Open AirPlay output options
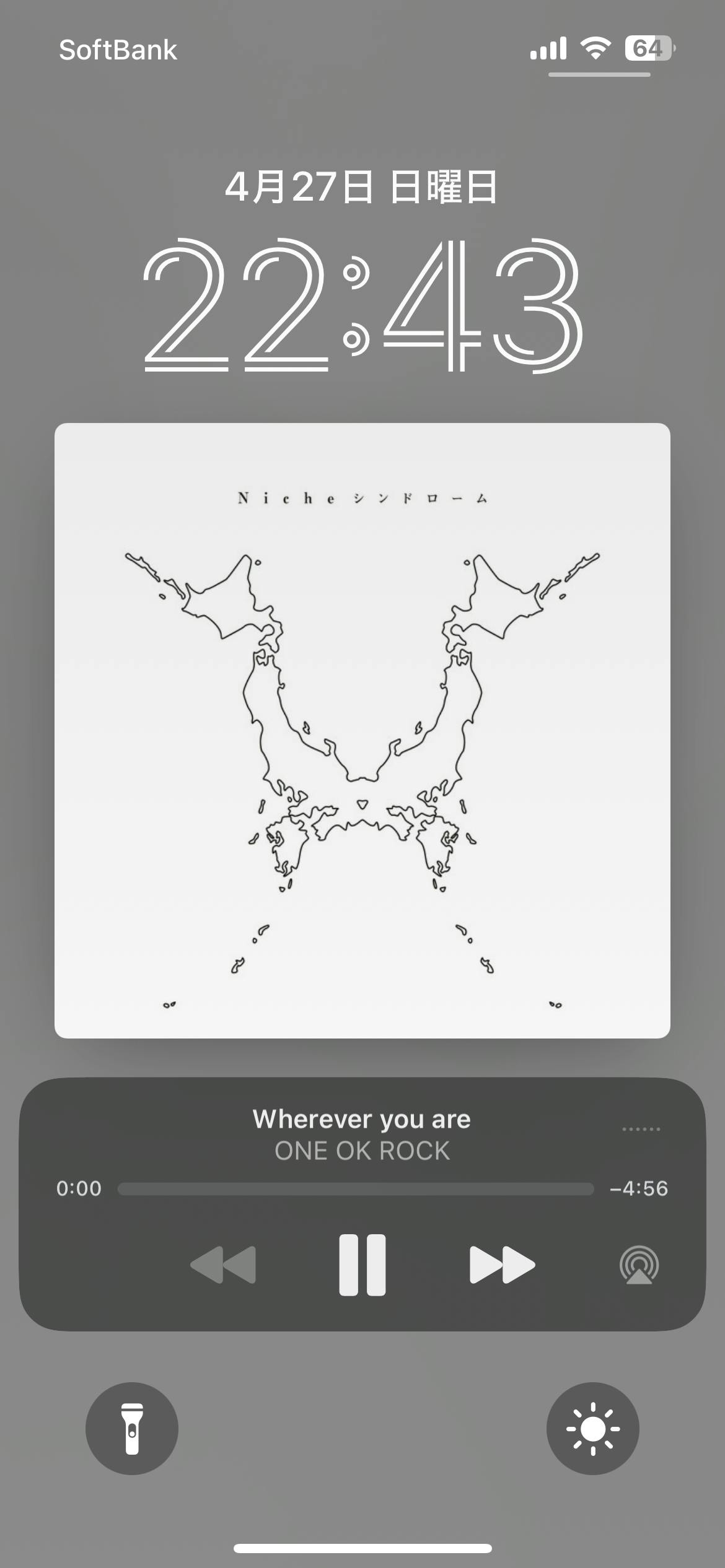This screenshot has width=725, height=1568. [x=639, y=1265]
